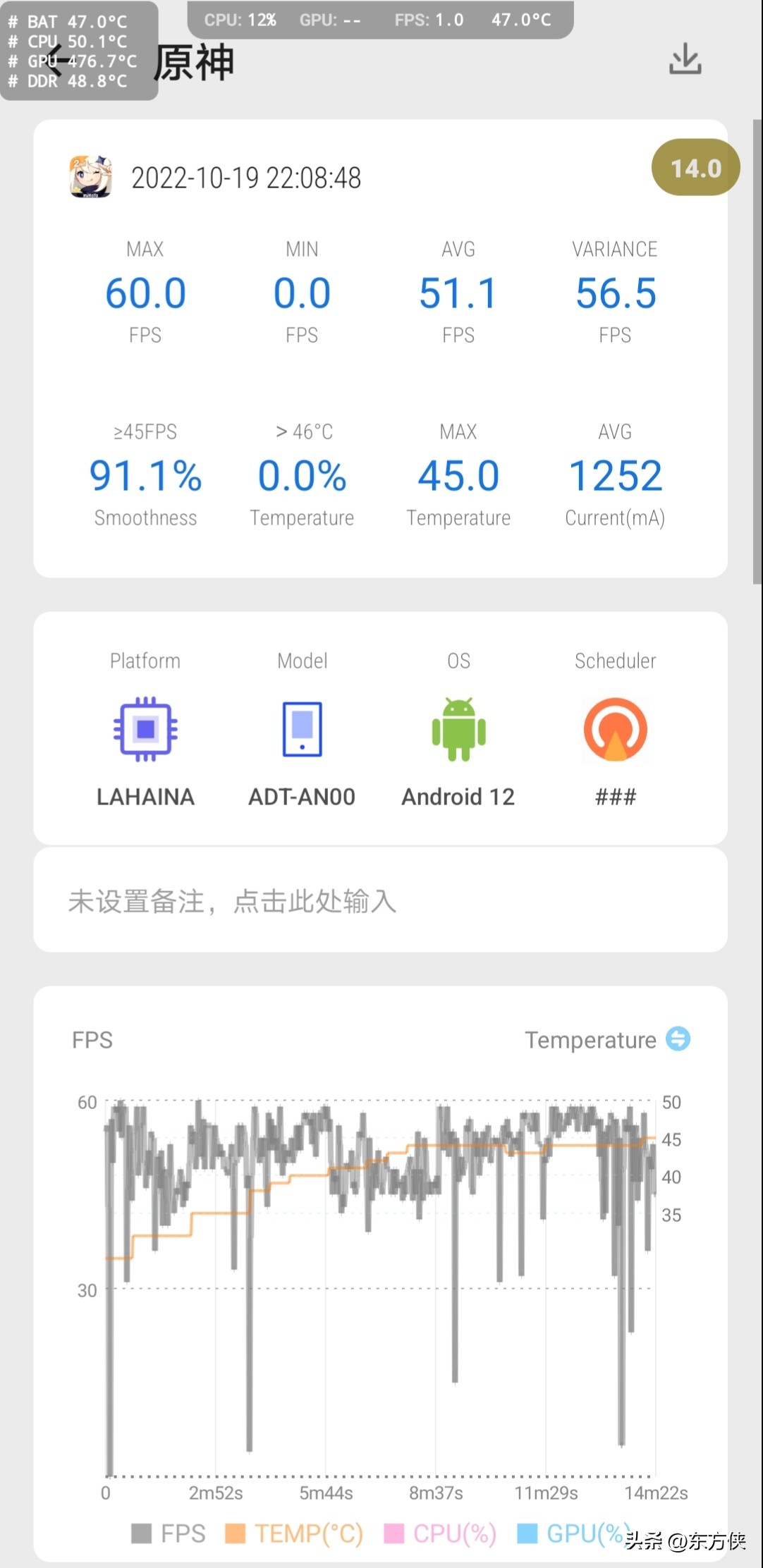Click the LAHAINA platform chip icon
763x1568 pixels.
tap(145, 730)
